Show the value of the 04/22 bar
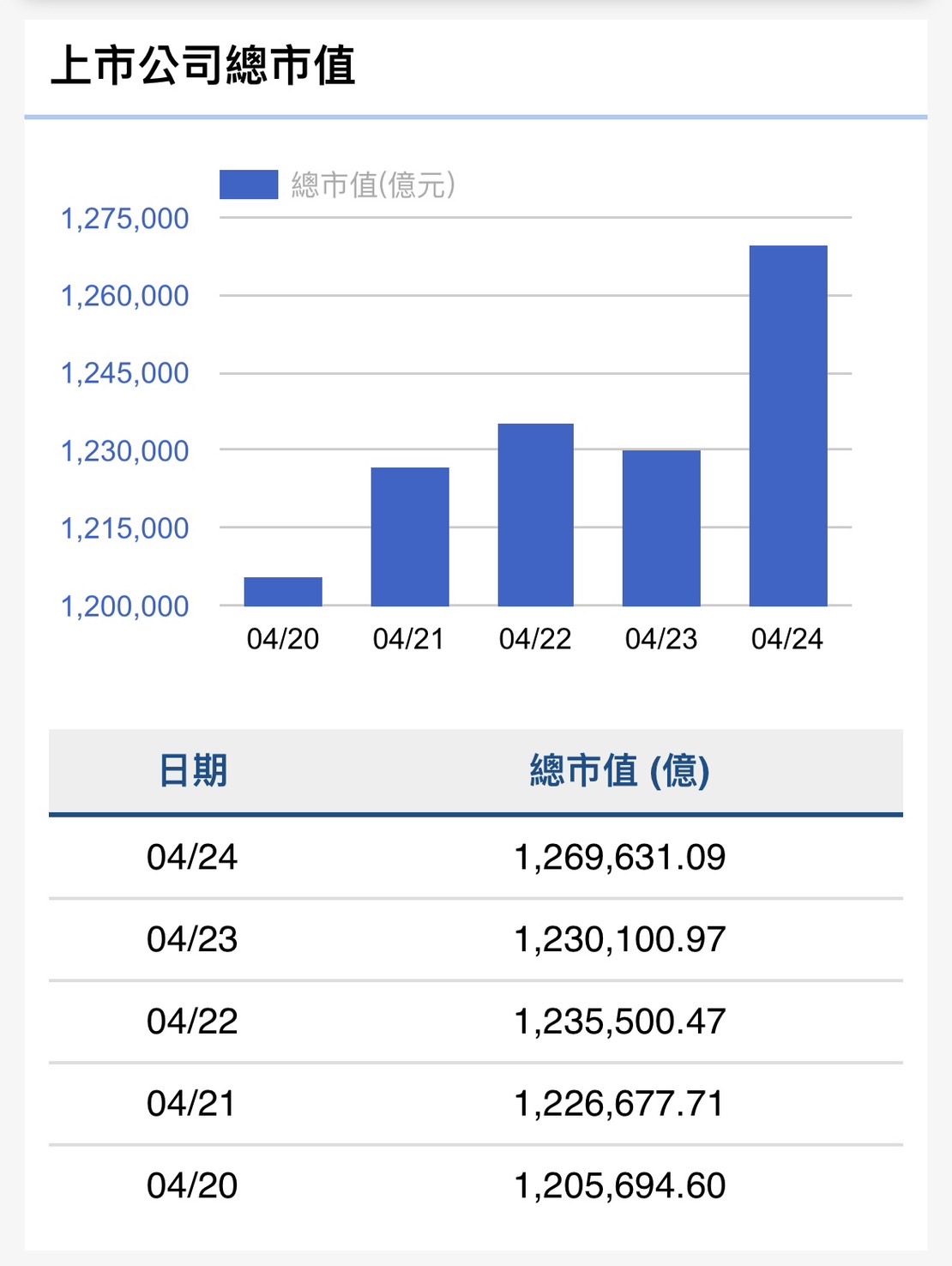The height and width of the screenshot is (1266, 952). point(535,515)
